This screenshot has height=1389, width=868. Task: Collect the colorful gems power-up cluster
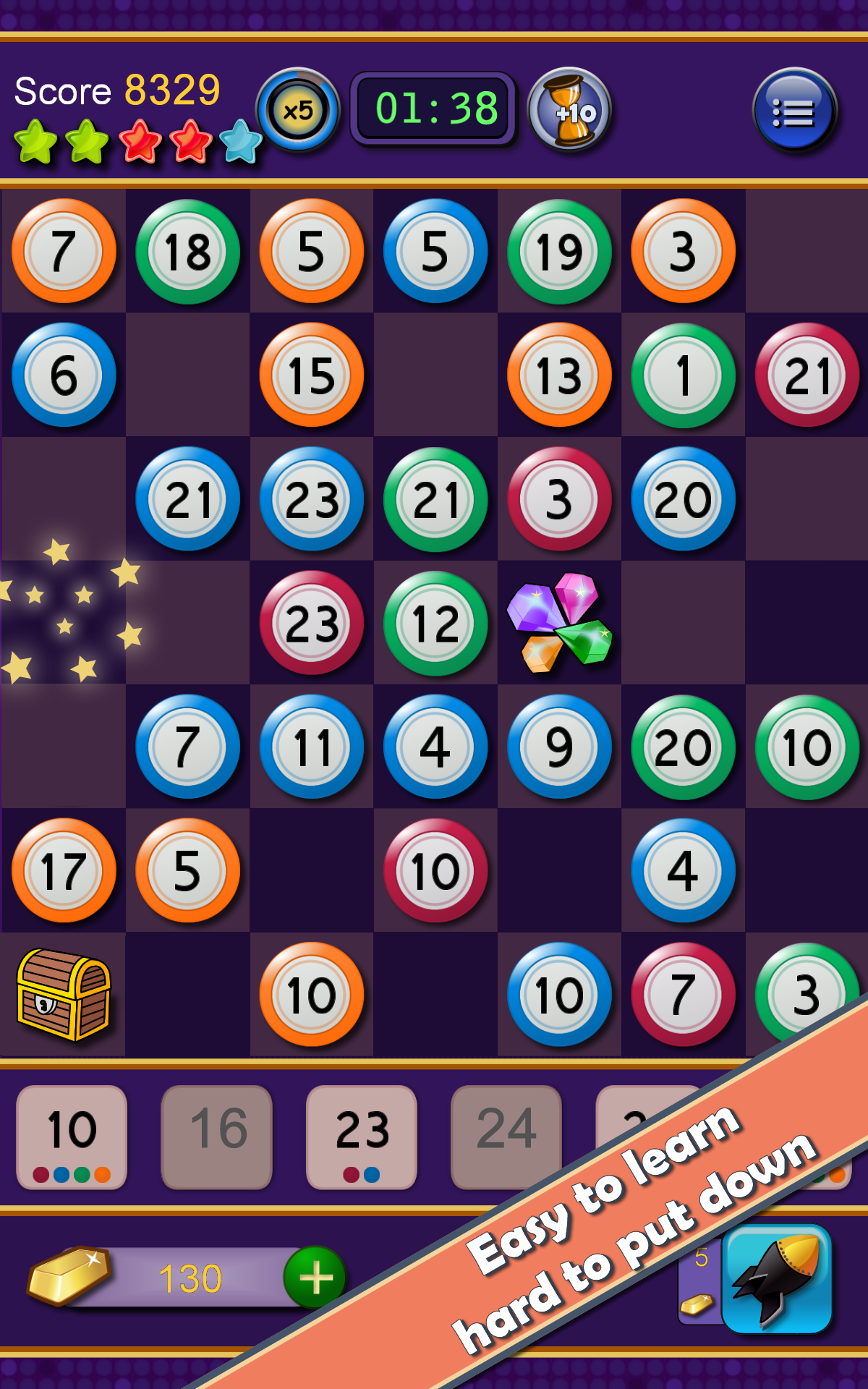(561, 624)
